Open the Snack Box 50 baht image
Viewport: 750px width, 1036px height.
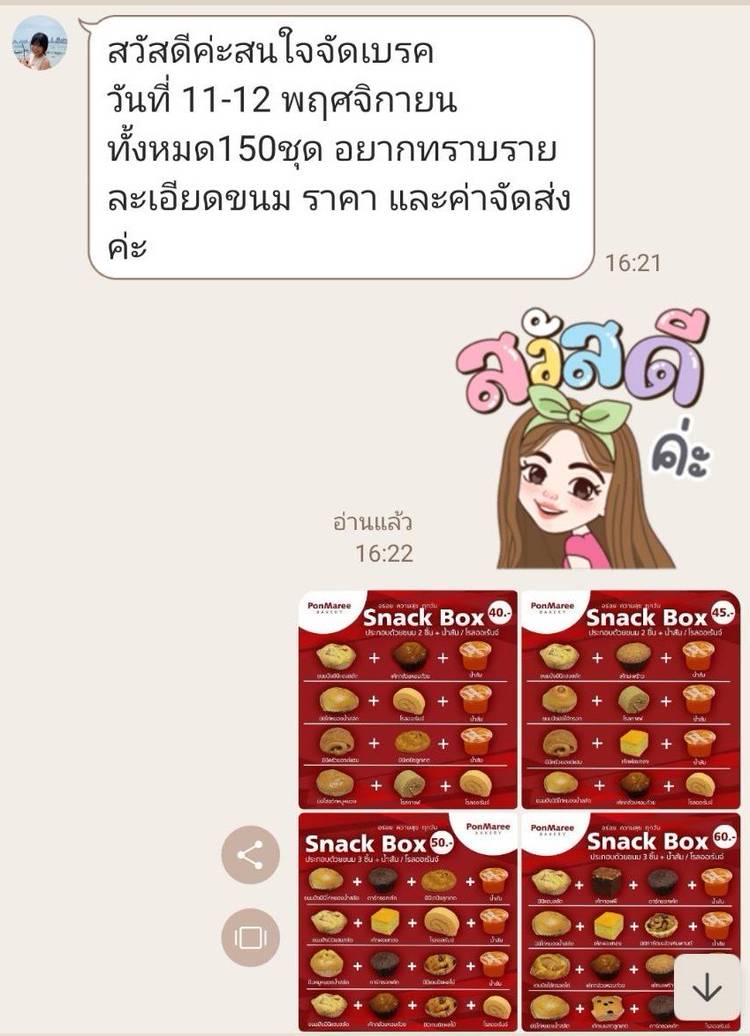(407, 920)
